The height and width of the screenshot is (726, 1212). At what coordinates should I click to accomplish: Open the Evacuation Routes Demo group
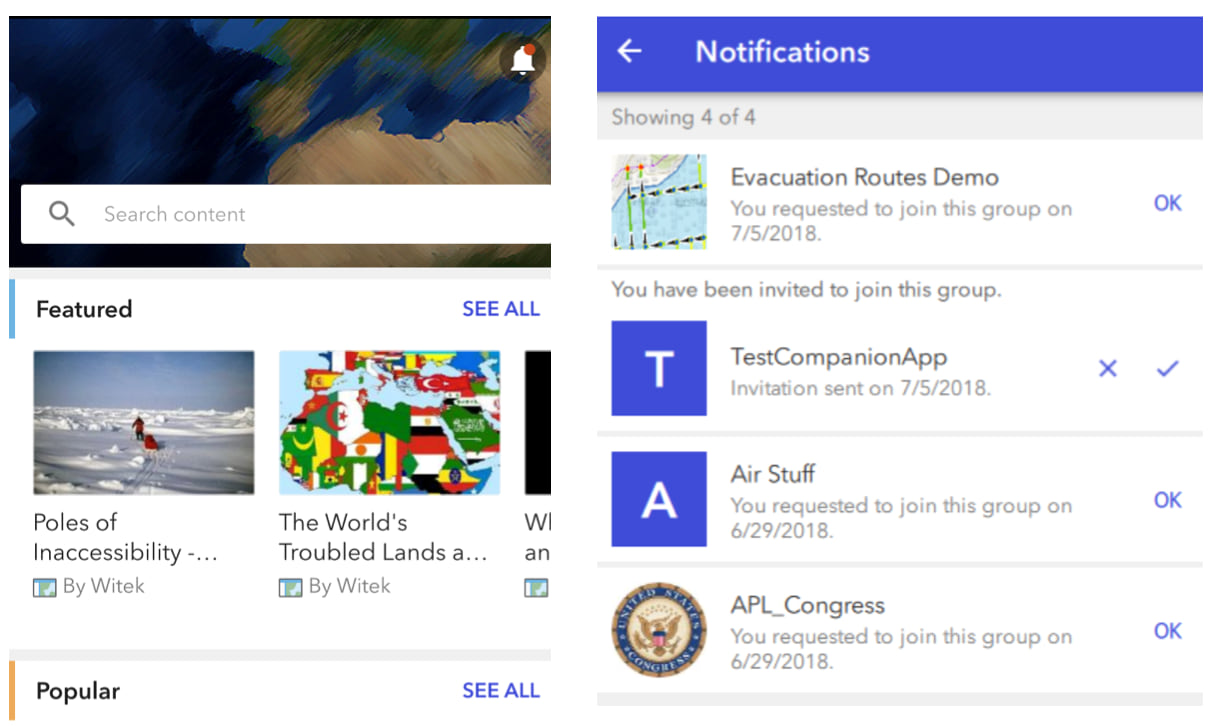coord(864,178)
